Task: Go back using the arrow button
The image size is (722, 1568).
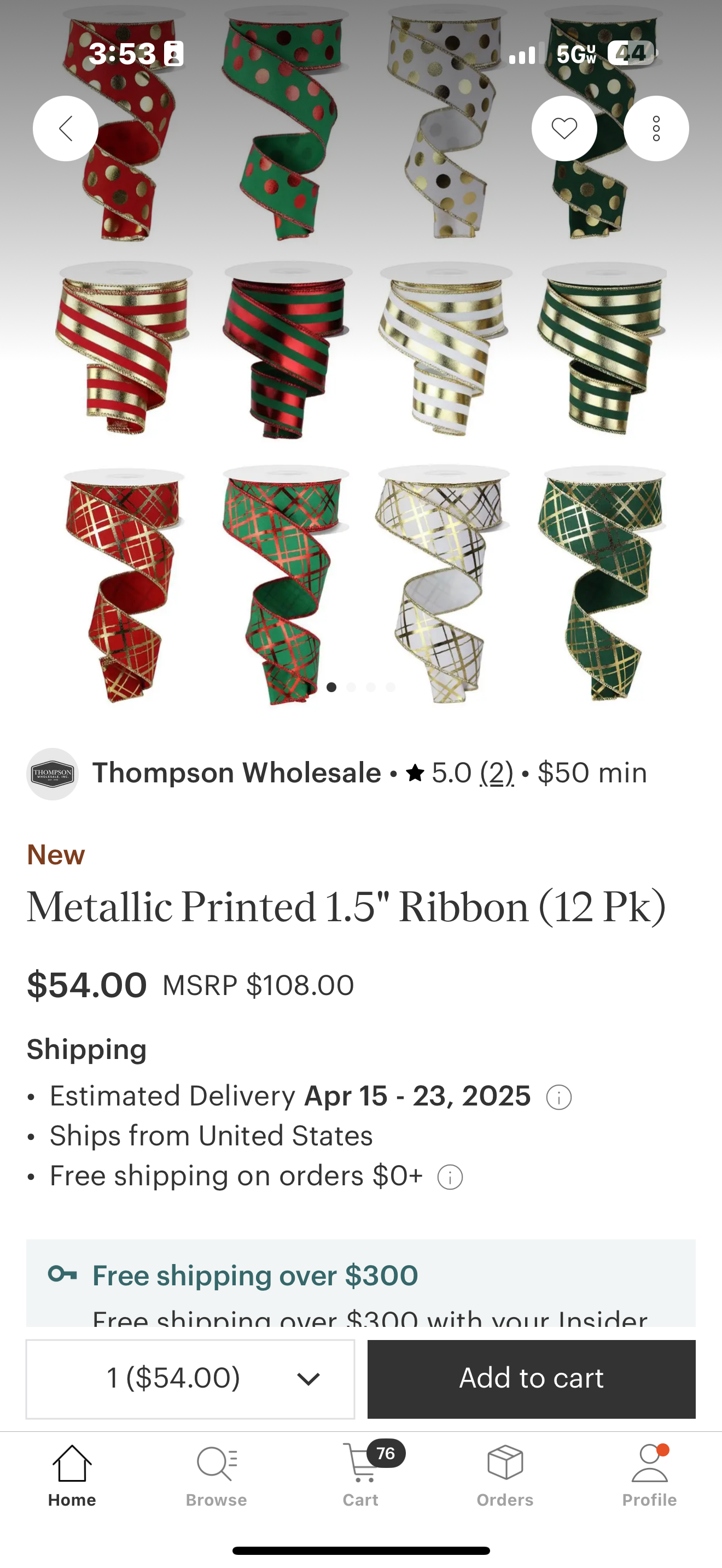Action: click(x=65, y=128)
